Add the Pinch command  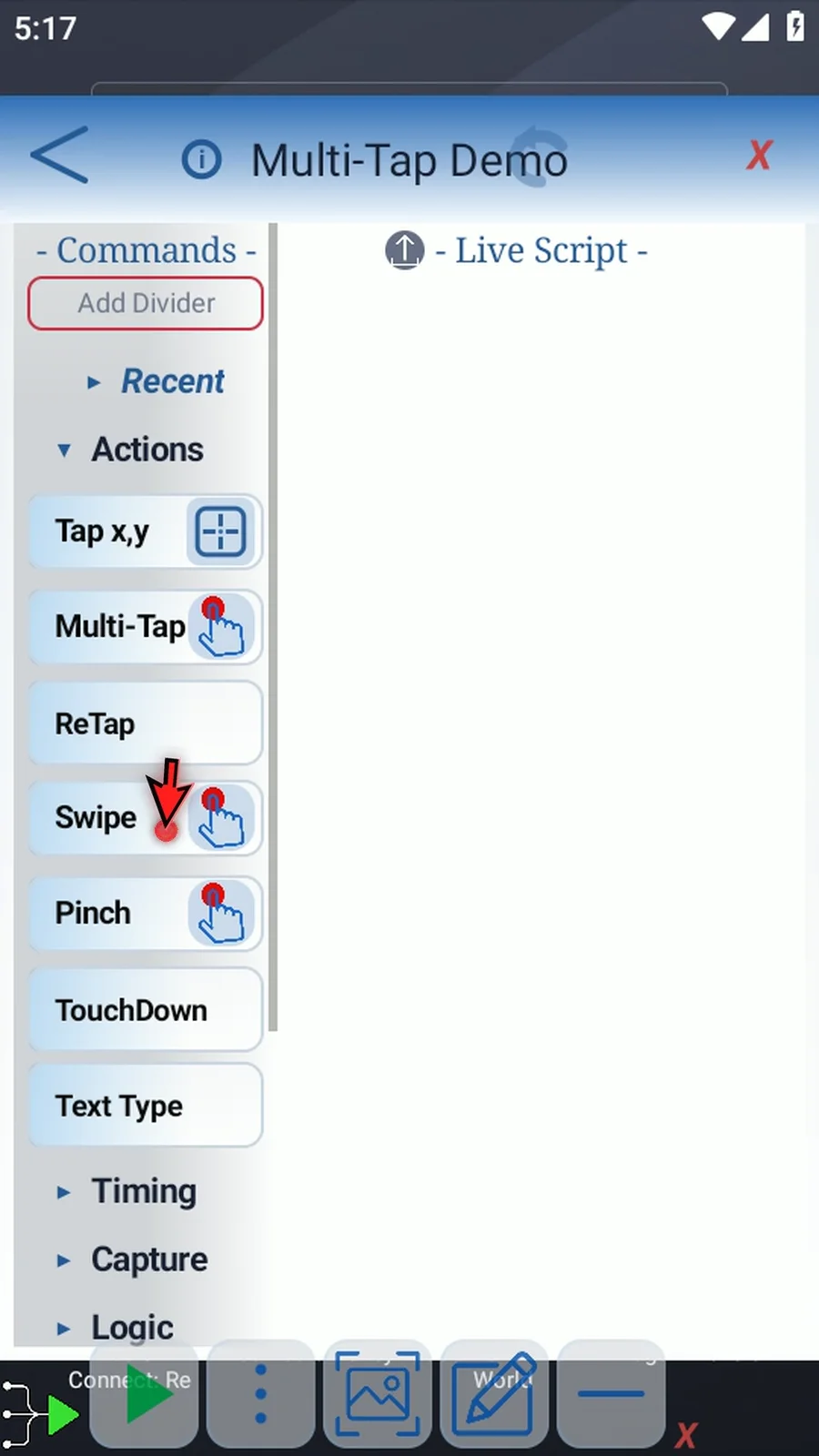146,913
